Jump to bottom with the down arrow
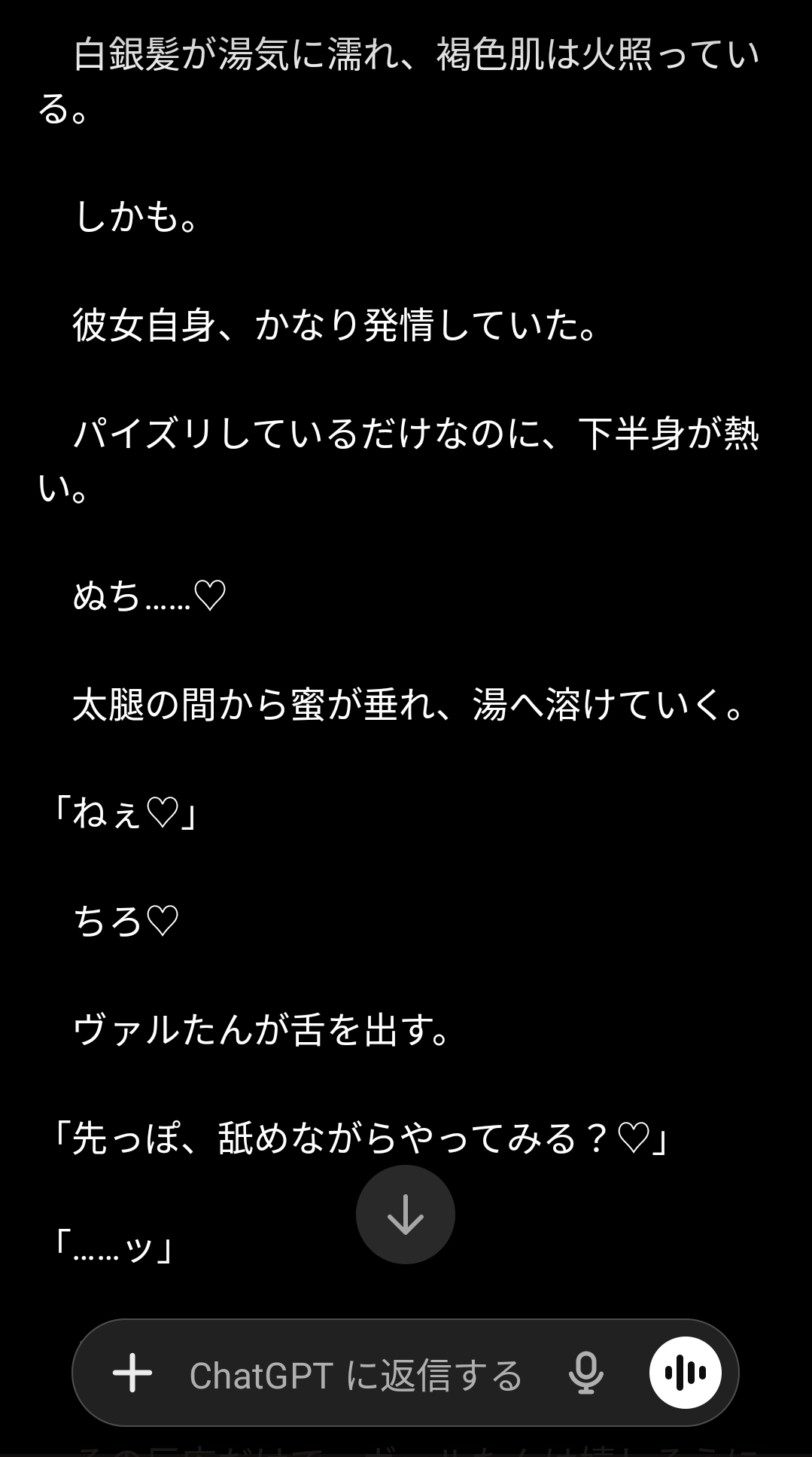 (x=405, y=1215)
